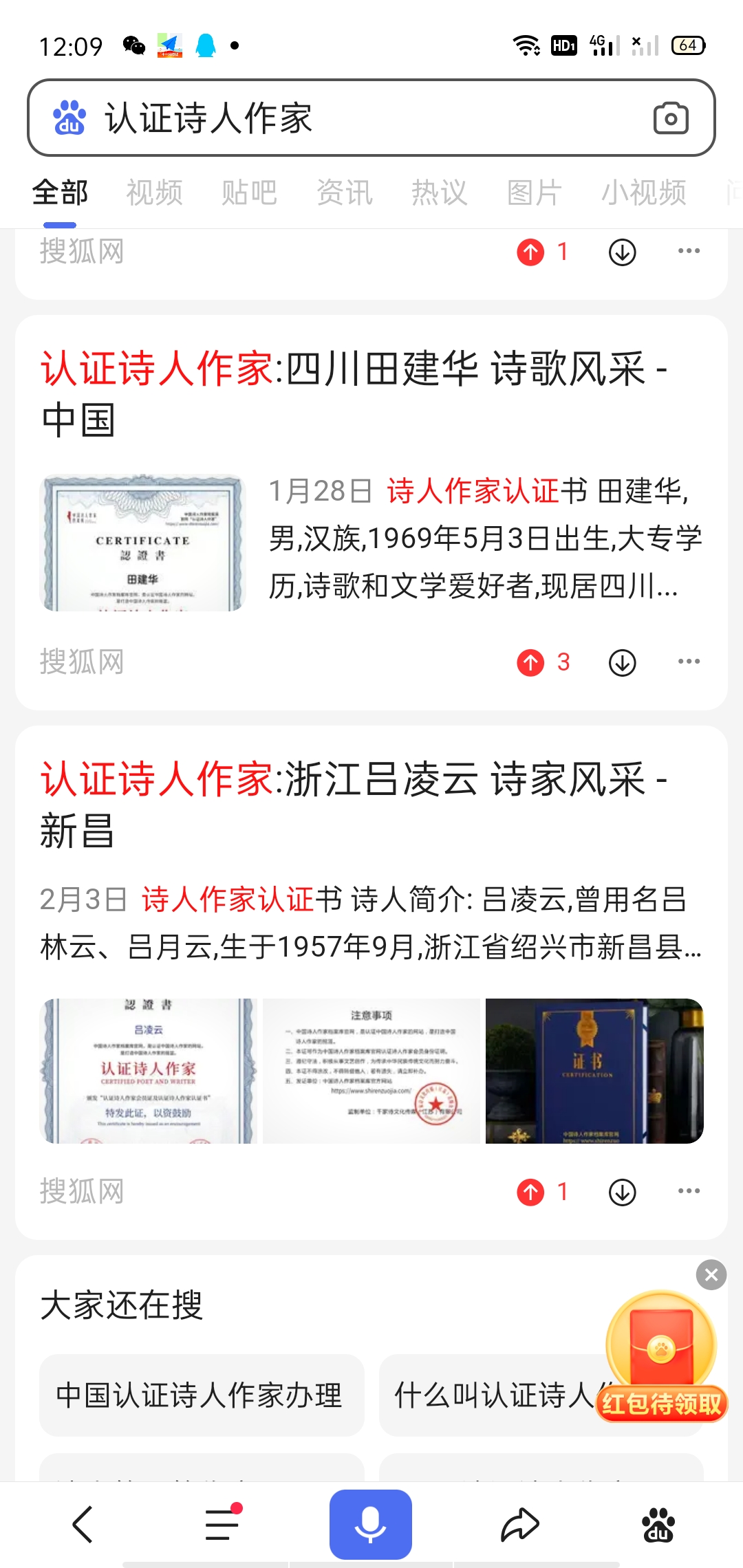Screen dimensions: 743x1568
Task: Dismiss the red packet floating widget
Action: pyautogui.click(x=711, y=1275)
